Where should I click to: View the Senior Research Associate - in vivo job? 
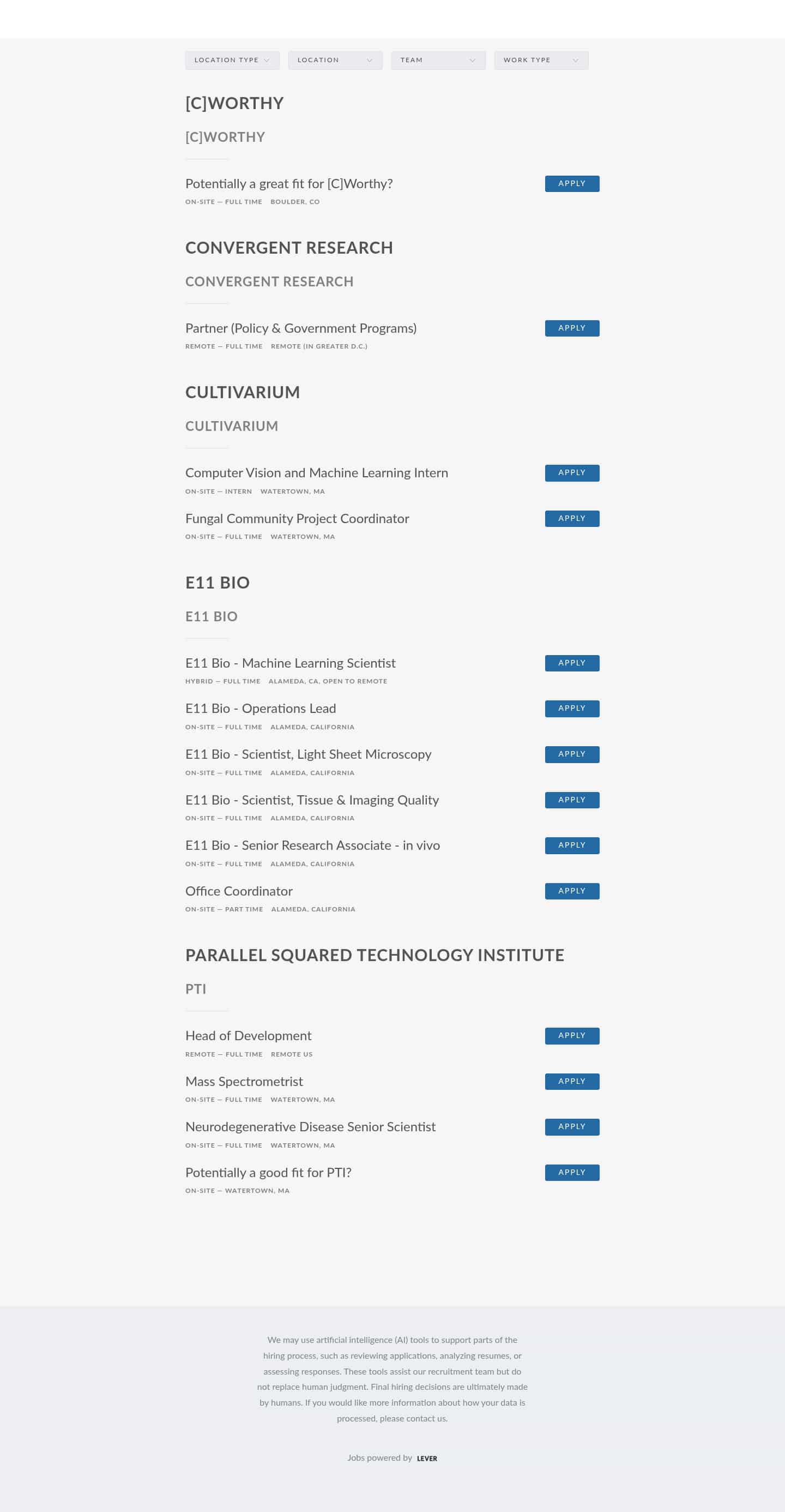(313, 846)
